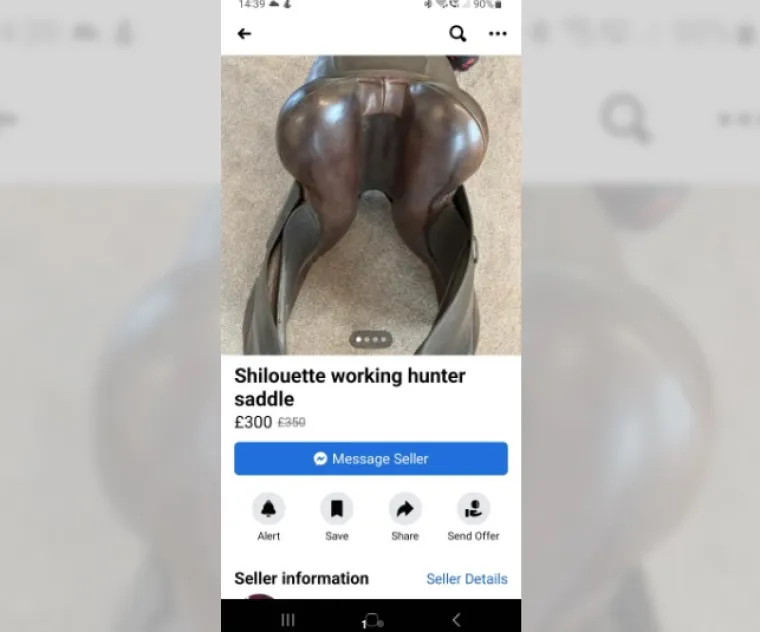Open the system recent apps view

[288, 620]
